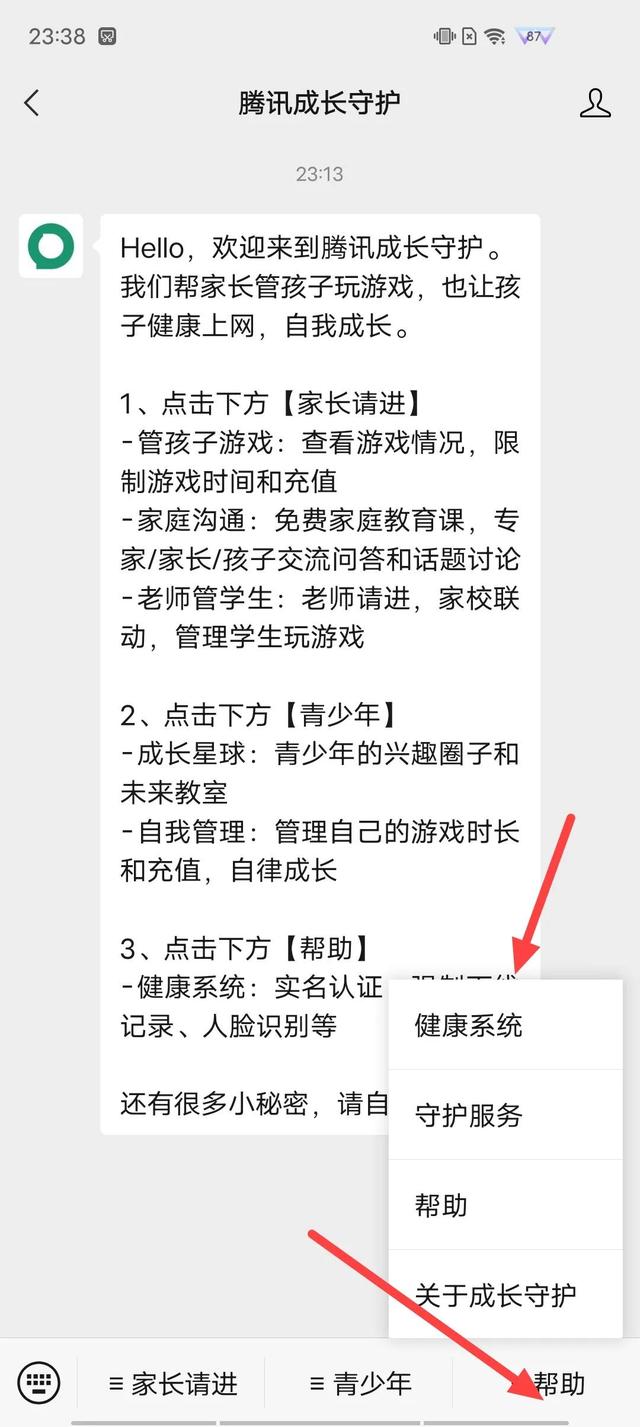The height and width of the screenshot is (1427, 640).
Task: Go back from 腾讯成长守护 chat
Action: [x=32, y=102]
